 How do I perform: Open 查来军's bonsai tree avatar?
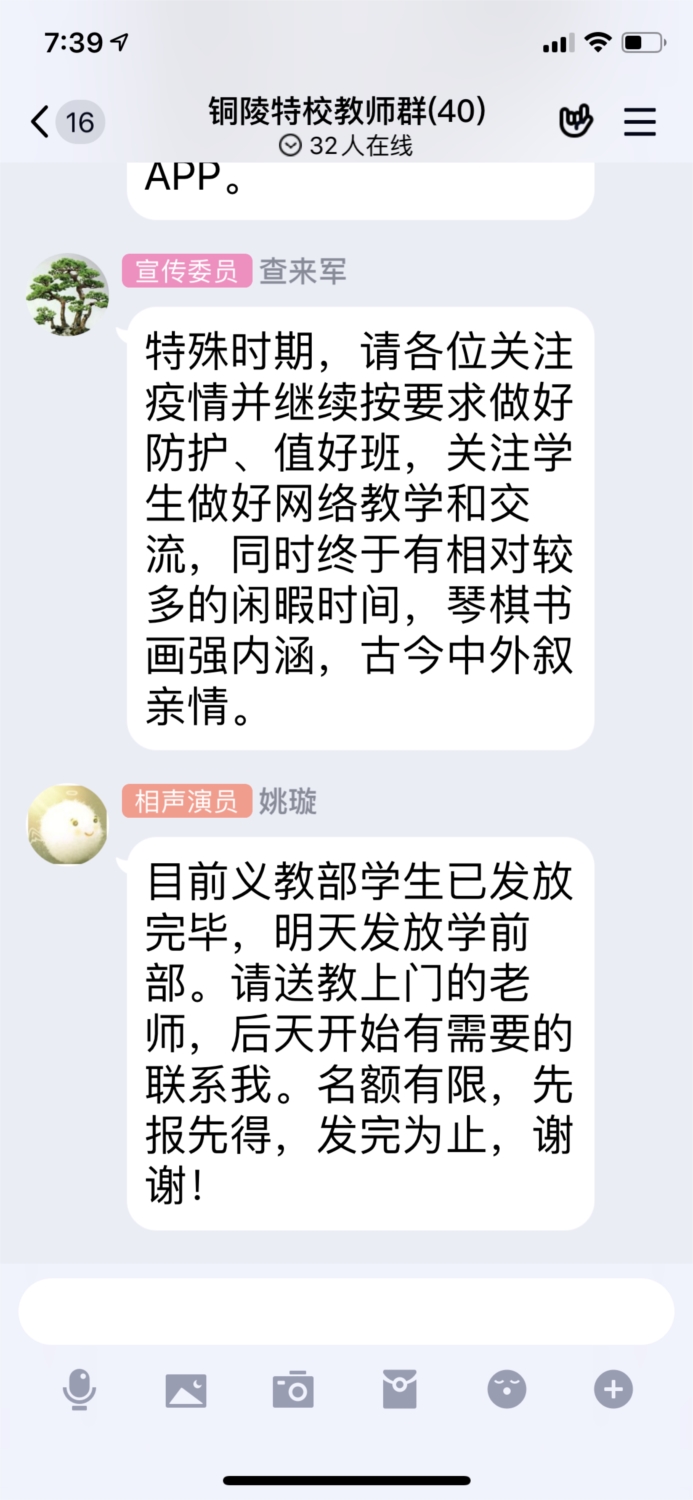point(67,295)
